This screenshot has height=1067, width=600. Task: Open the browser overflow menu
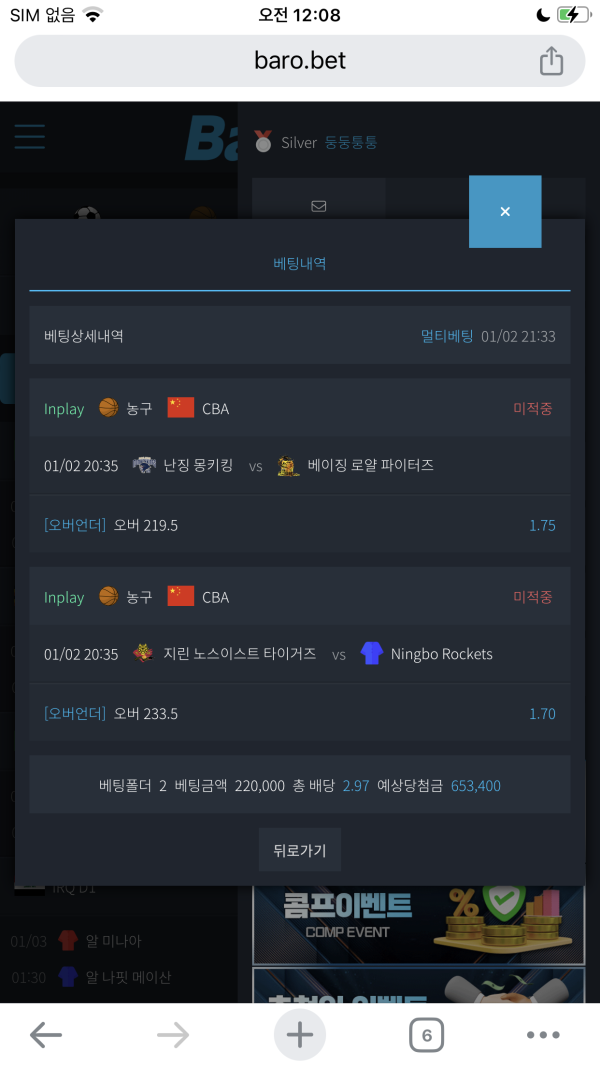pyautogui.click(x=542, y=1035)
